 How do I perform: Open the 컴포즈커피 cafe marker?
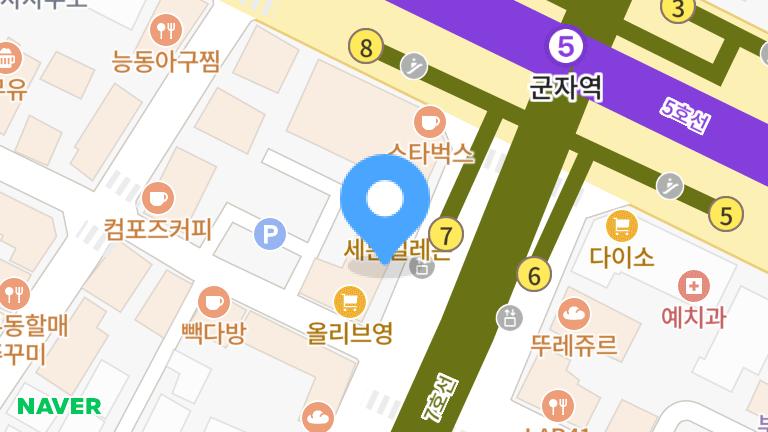[x=157, y=197]
